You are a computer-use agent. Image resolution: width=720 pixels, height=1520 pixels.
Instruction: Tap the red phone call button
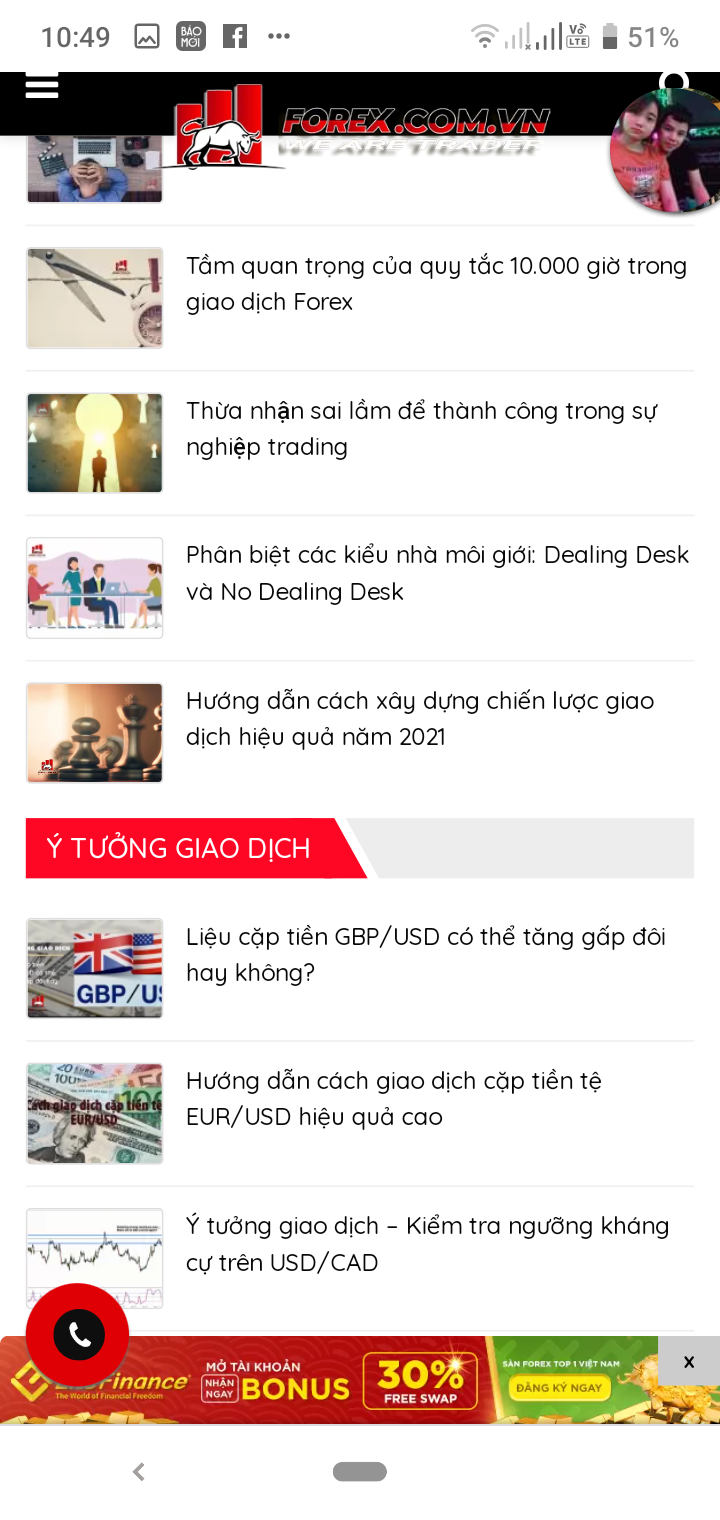click(x=78, y=1334)
